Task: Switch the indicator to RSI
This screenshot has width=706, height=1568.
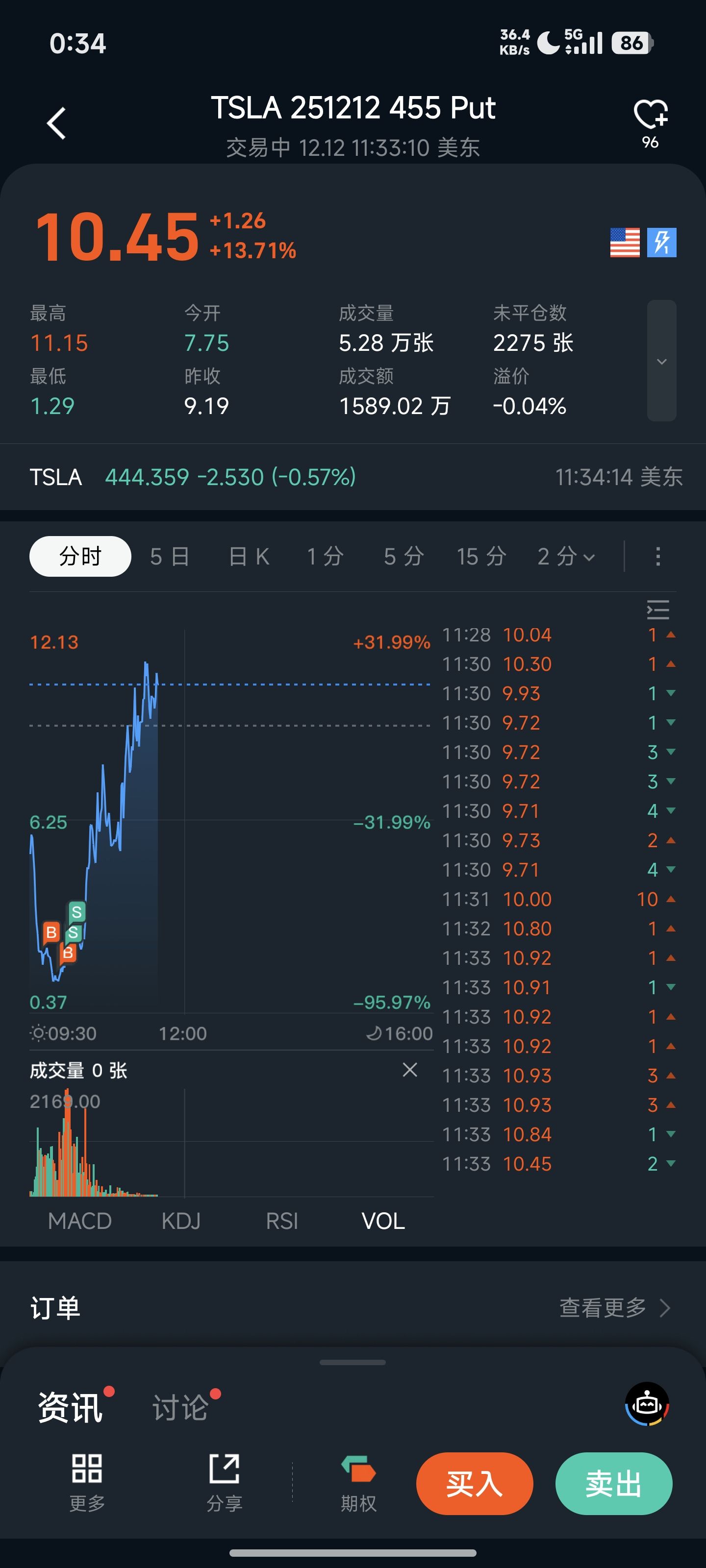Action: tap(282, 1221)
